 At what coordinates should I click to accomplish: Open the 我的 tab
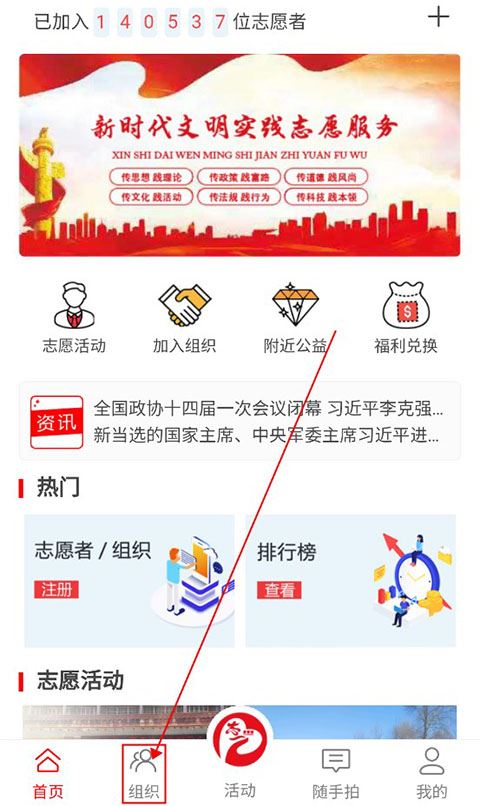point(432,774)
